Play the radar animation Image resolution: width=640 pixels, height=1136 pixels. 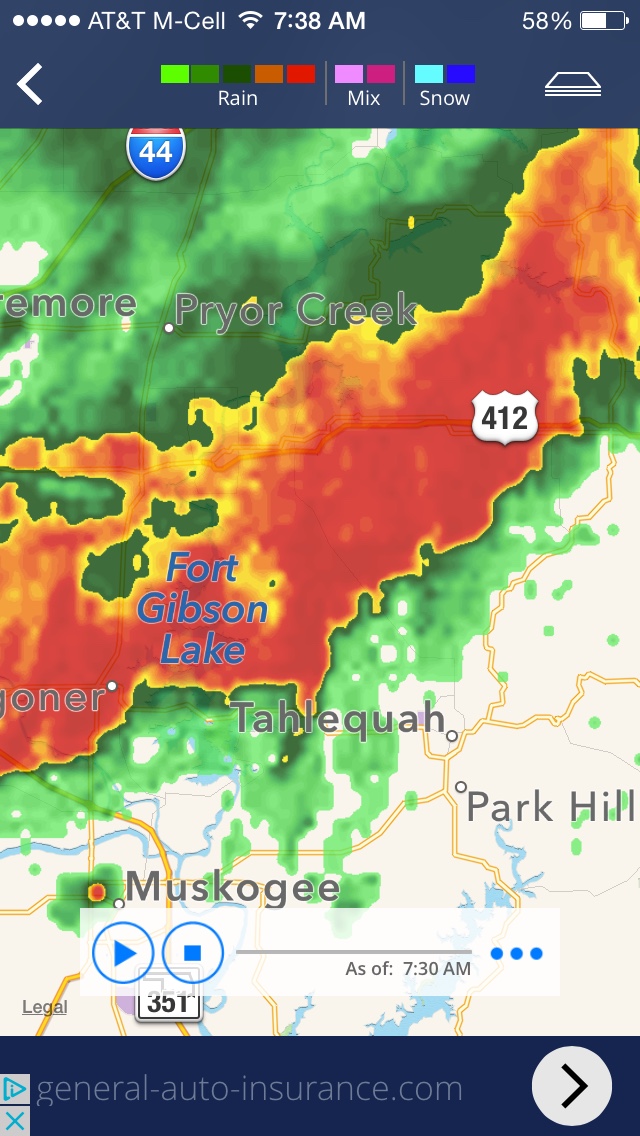123,953
